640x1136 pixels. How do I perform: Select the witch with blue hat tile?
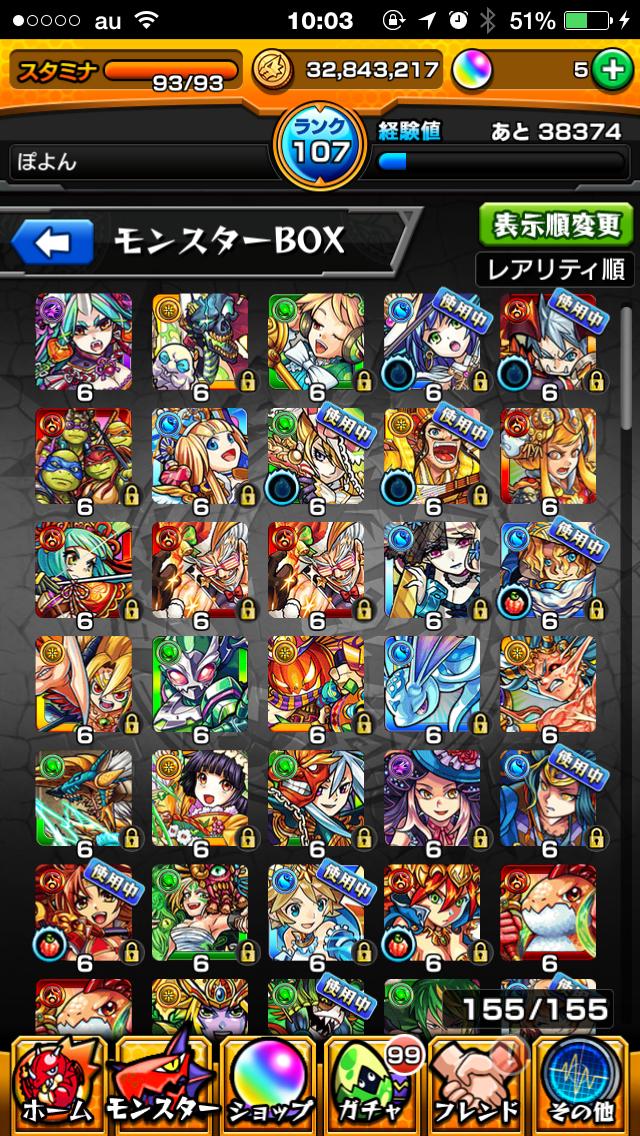432,797
